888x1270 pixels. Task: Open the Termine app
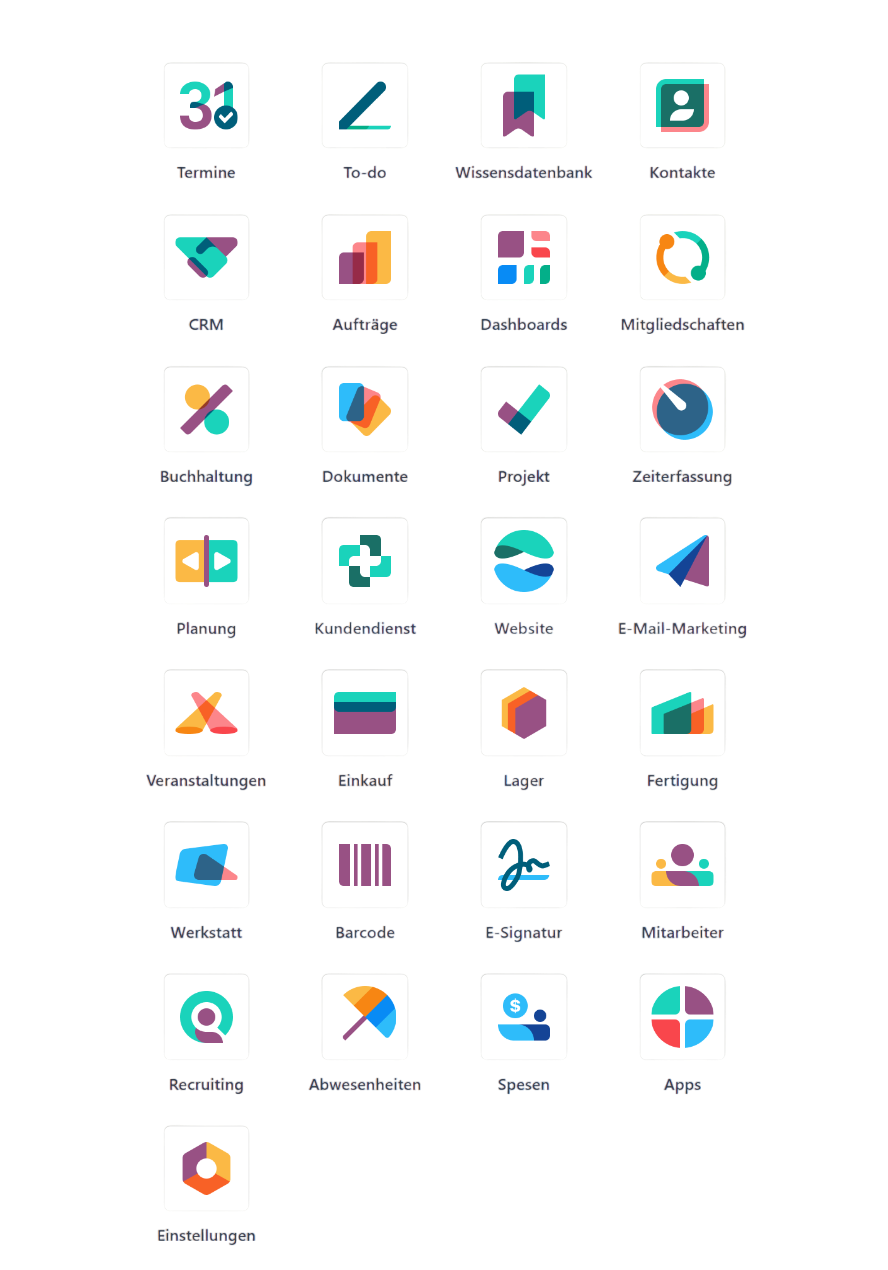pos(206,105)
